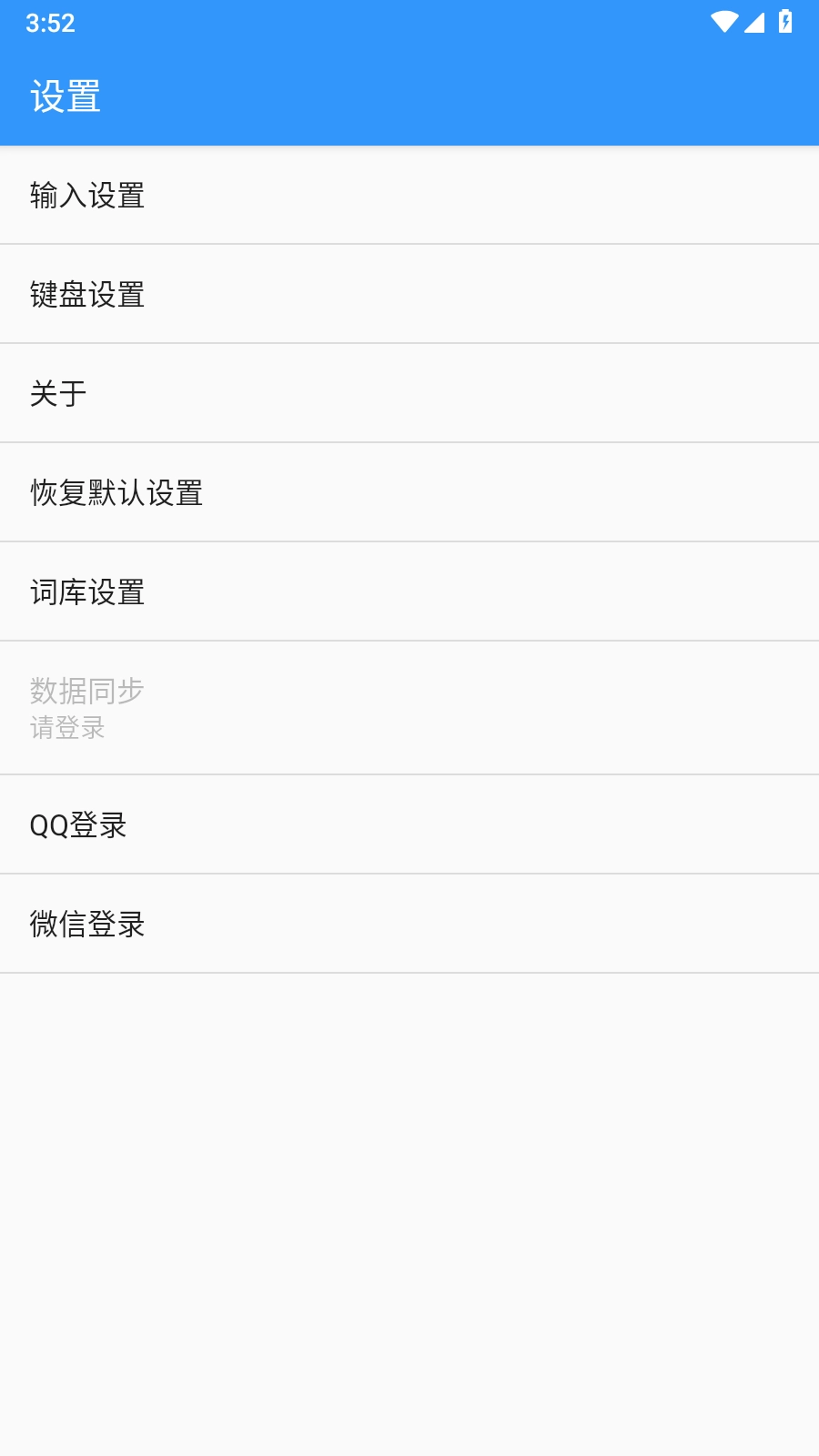Log in with 微信登录 (WeChat)

409,924
